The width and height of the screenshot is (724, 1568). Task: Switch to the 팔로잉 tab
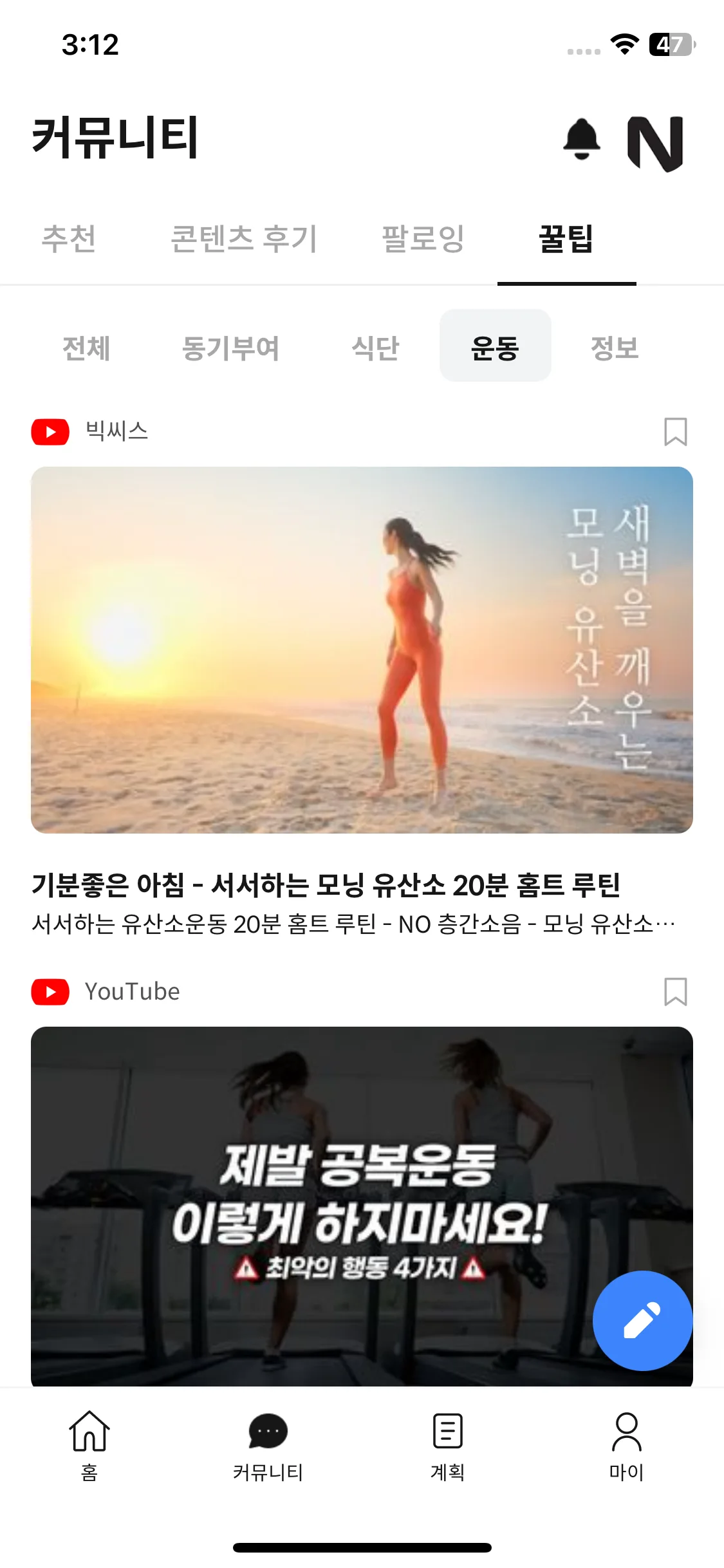point(423,239)
